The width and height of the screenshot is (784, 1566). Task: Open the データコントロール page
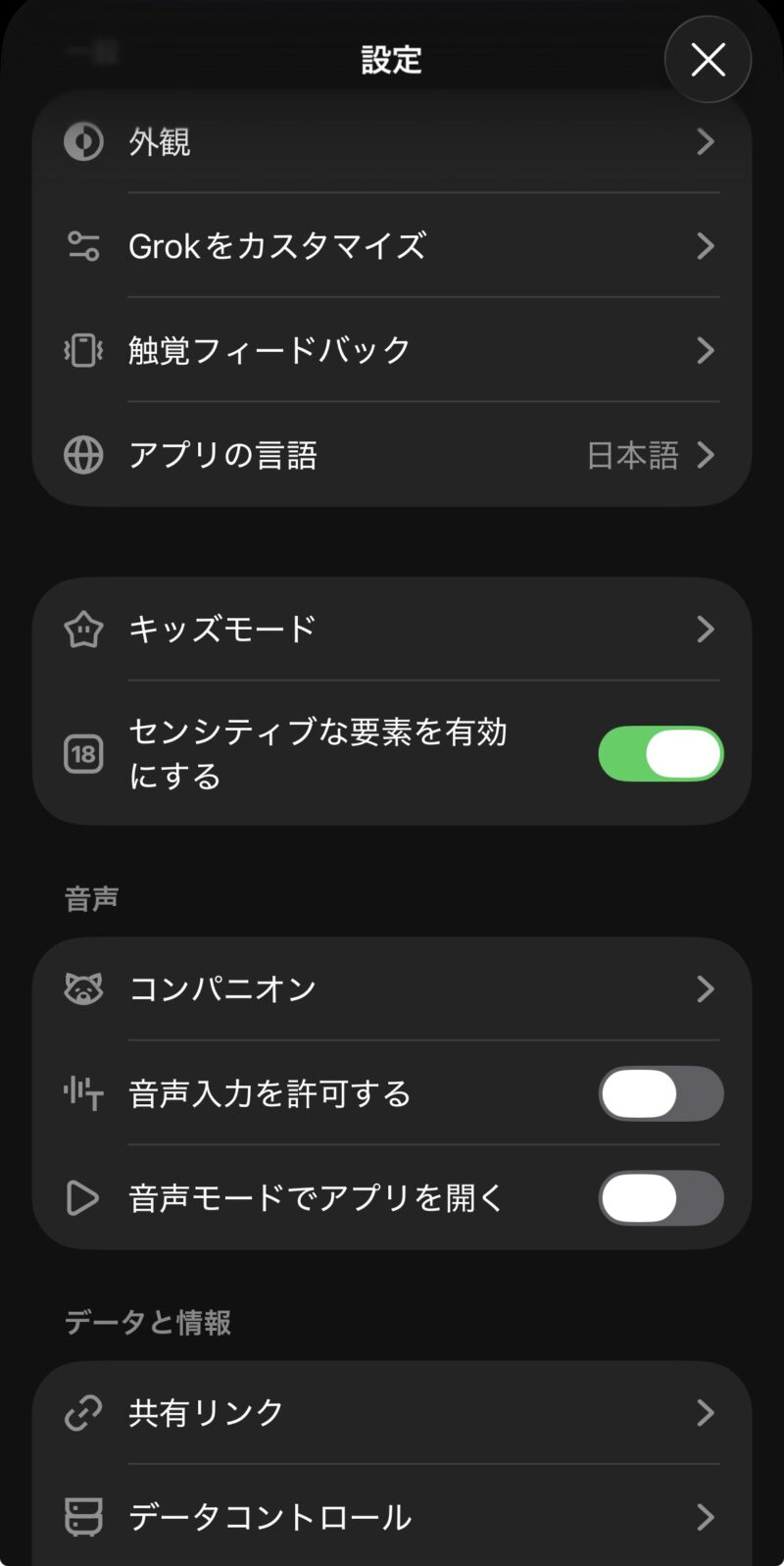click(x=392, y=1517)
